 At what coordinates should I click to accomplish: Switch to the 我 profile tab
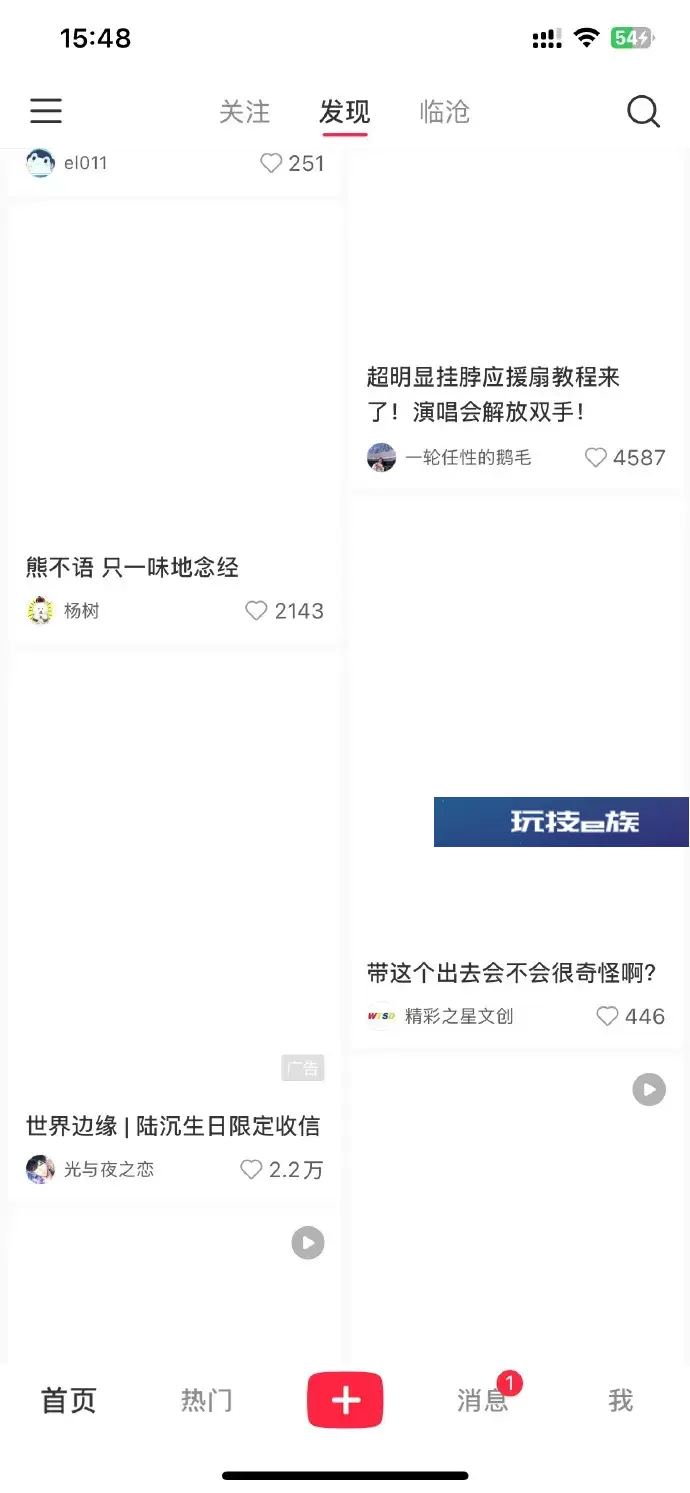click(621, 1400)
